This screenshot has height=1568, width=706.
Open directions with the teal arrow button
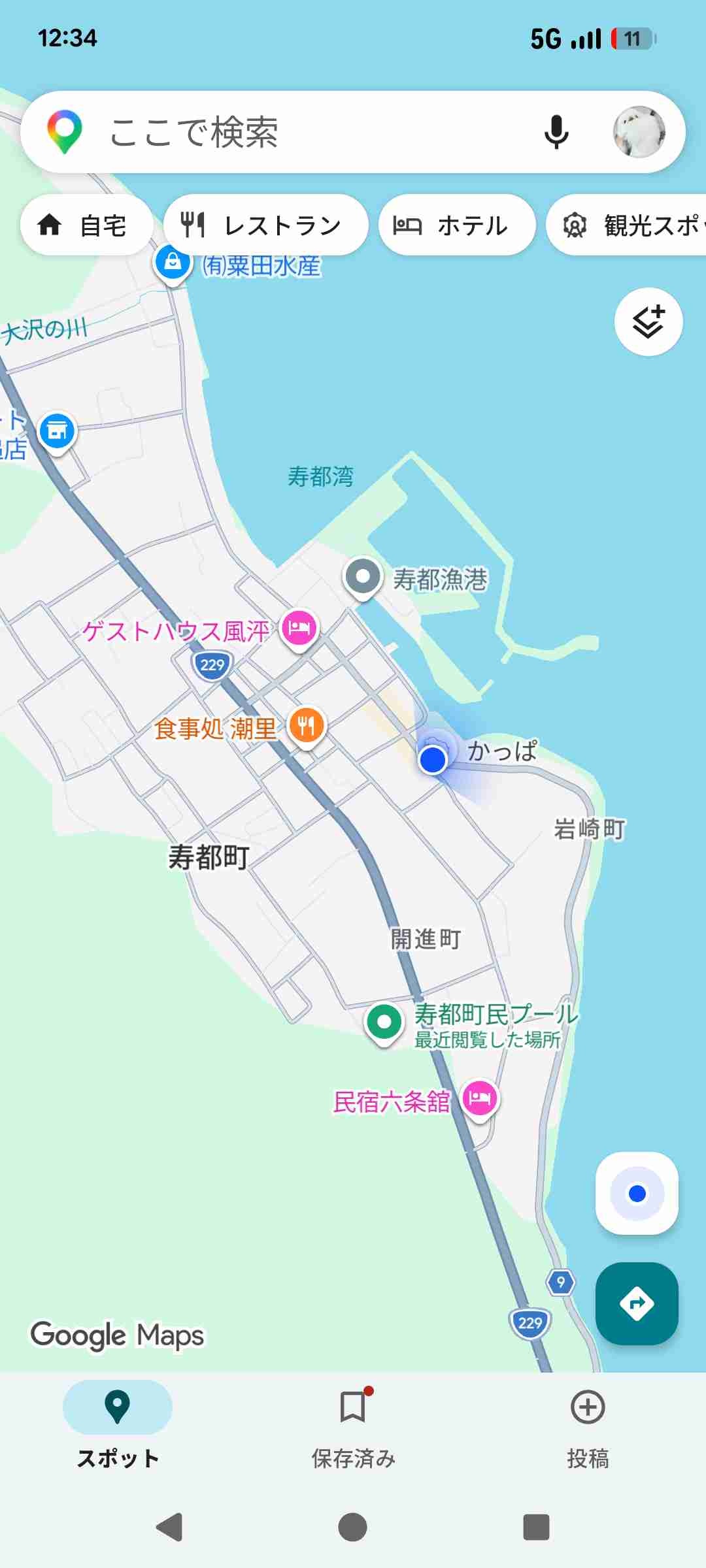[x=637, y=1303]
